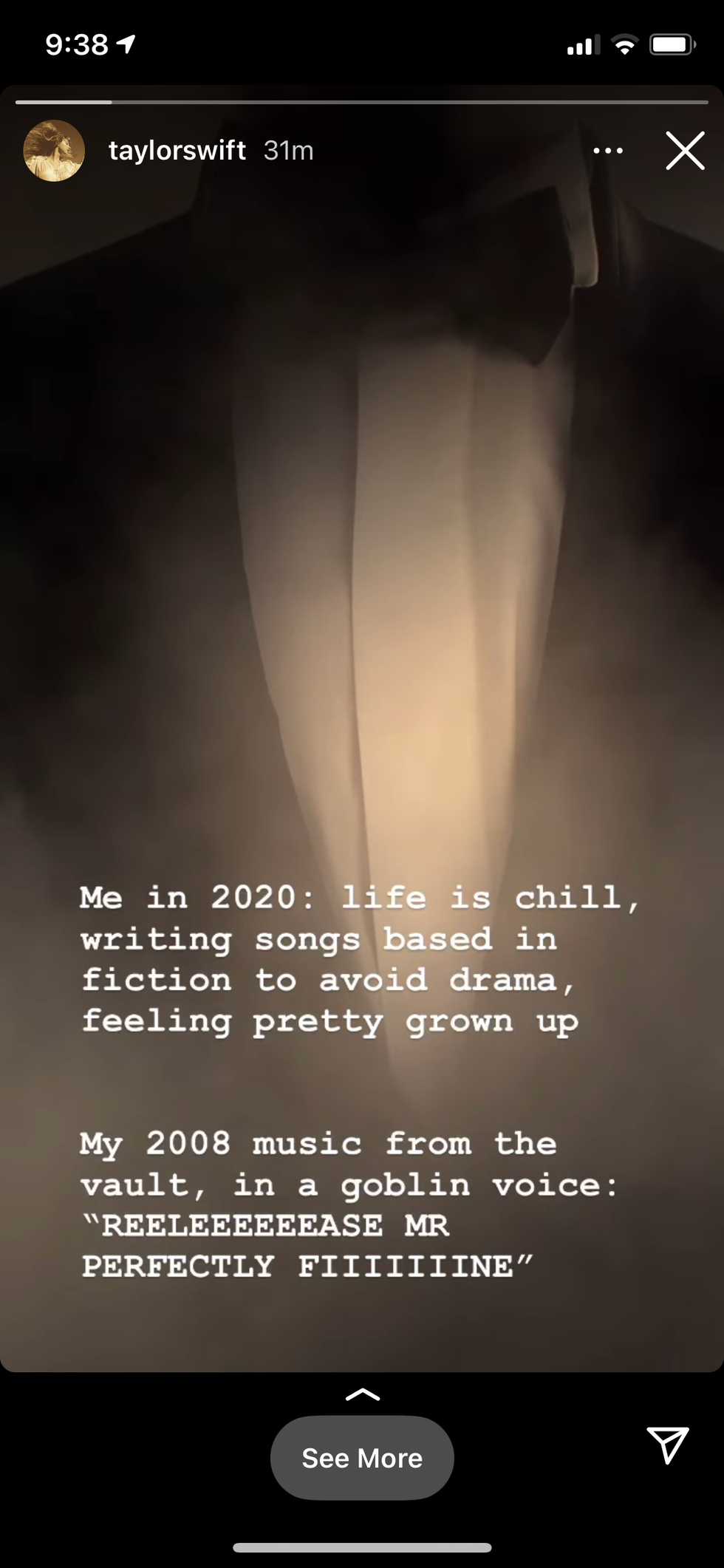The image size is (724, 1568).
Task: Close the story with the X icon
Action: point(685,151)
